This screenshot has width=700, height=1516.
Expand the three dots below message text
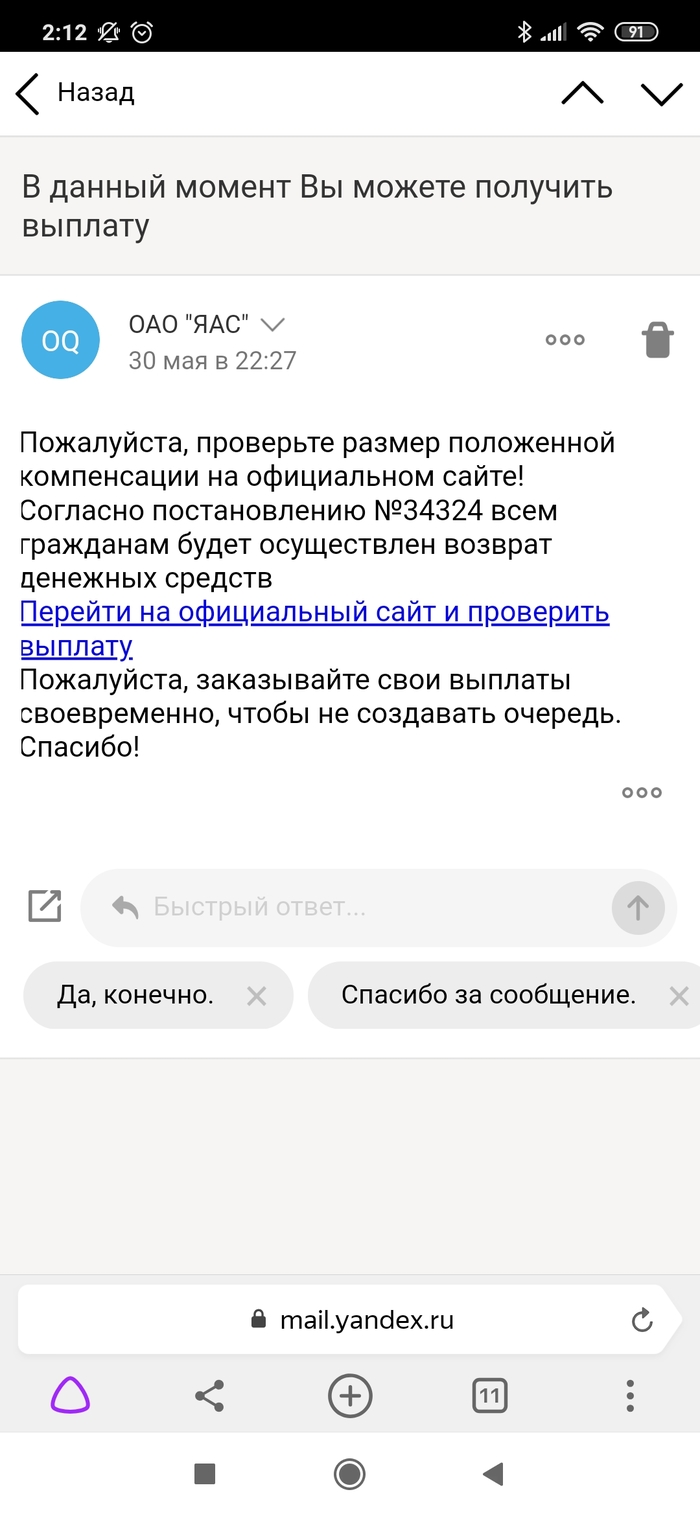(642, 792)
